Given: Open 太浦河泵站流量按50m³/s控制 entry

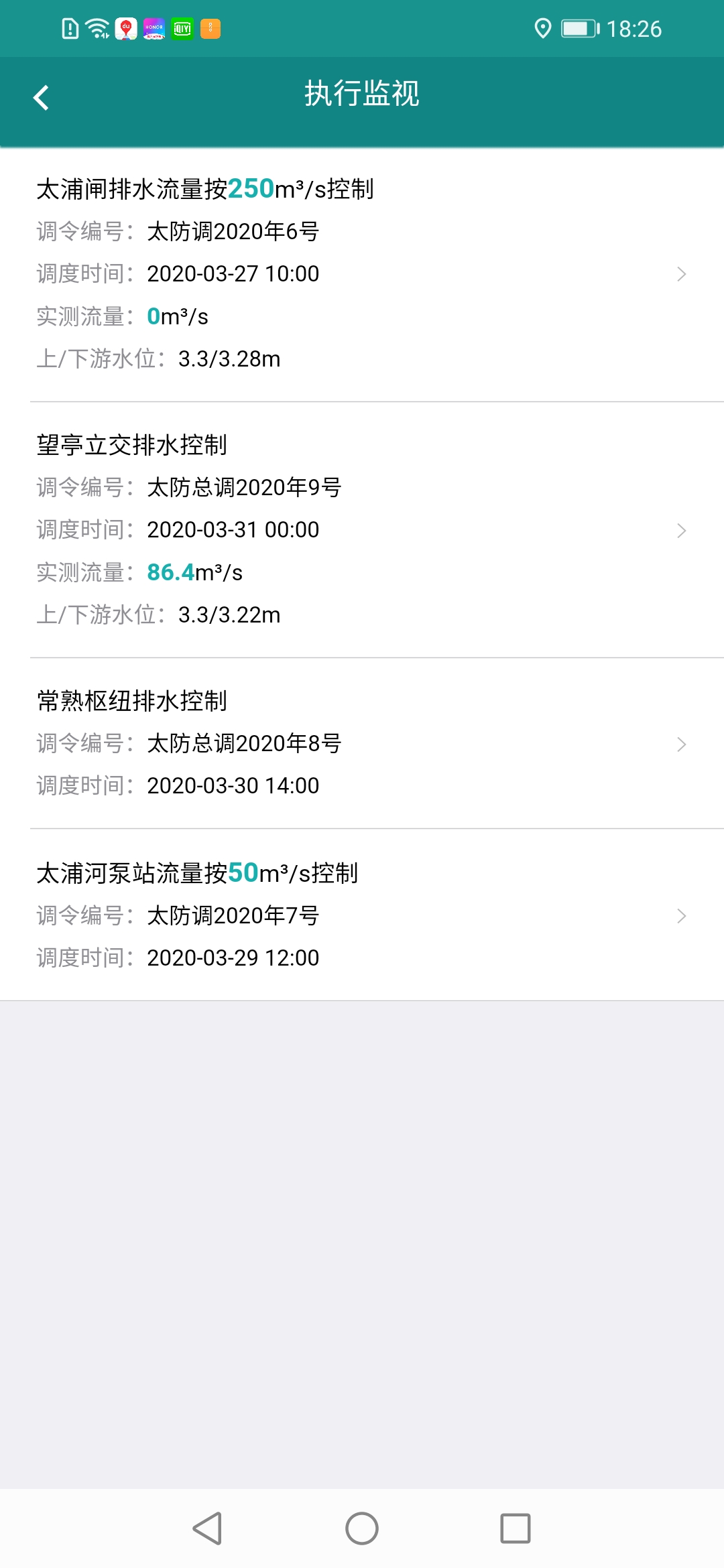Looking at the screenshot, I should [362, 915].
